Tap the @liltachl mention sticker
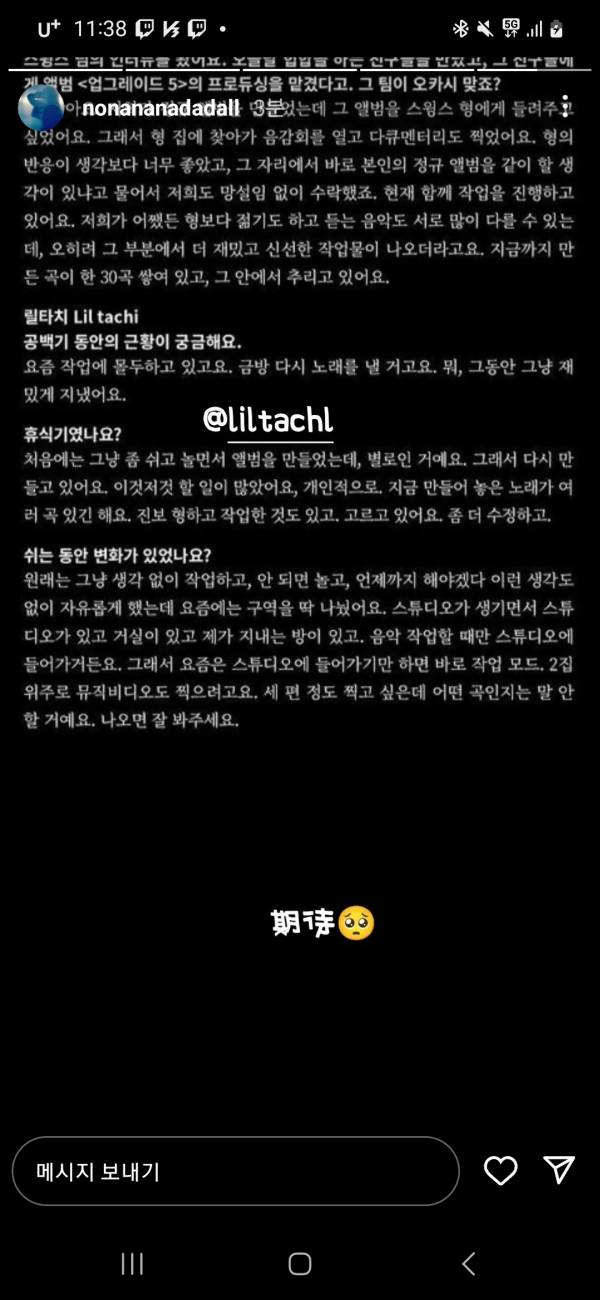Viewport: 600px width, 1300px height. coord(268,421)
